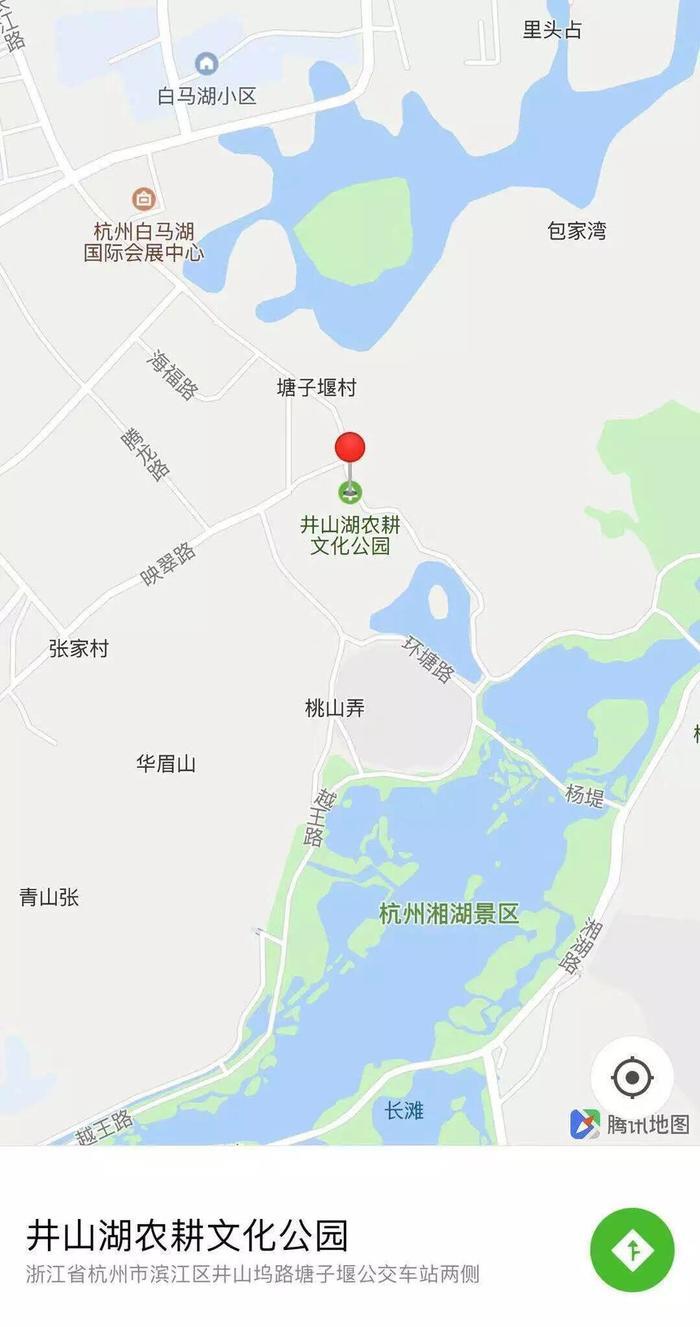Recenter map on my current location

[632, 1078]
